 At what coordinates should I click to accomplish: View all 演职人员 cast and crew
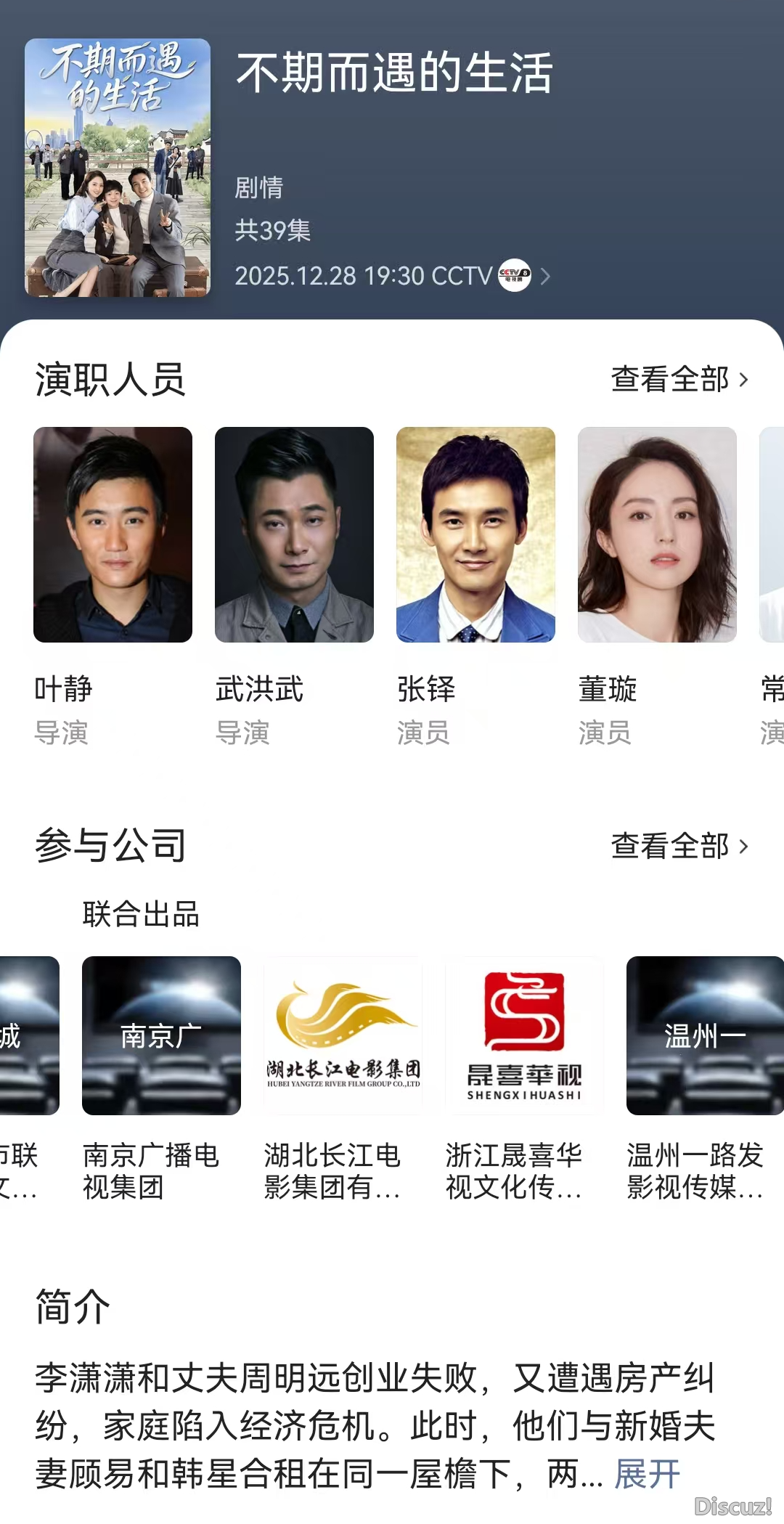tap(679, 380)
